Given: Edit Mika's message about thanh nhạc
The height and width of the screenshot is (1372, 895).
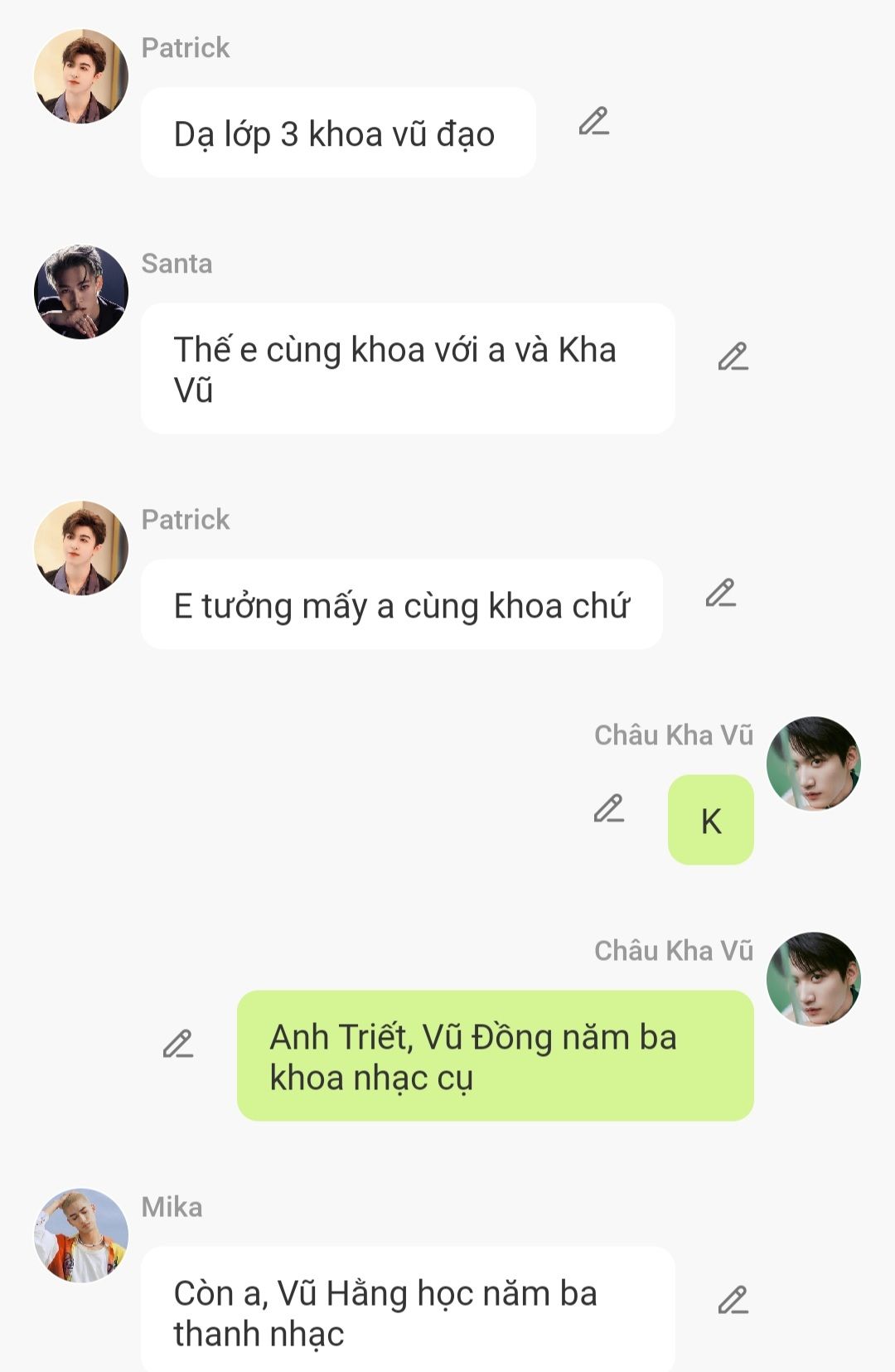Looking at the screenshot, I should pos(733,1300).
